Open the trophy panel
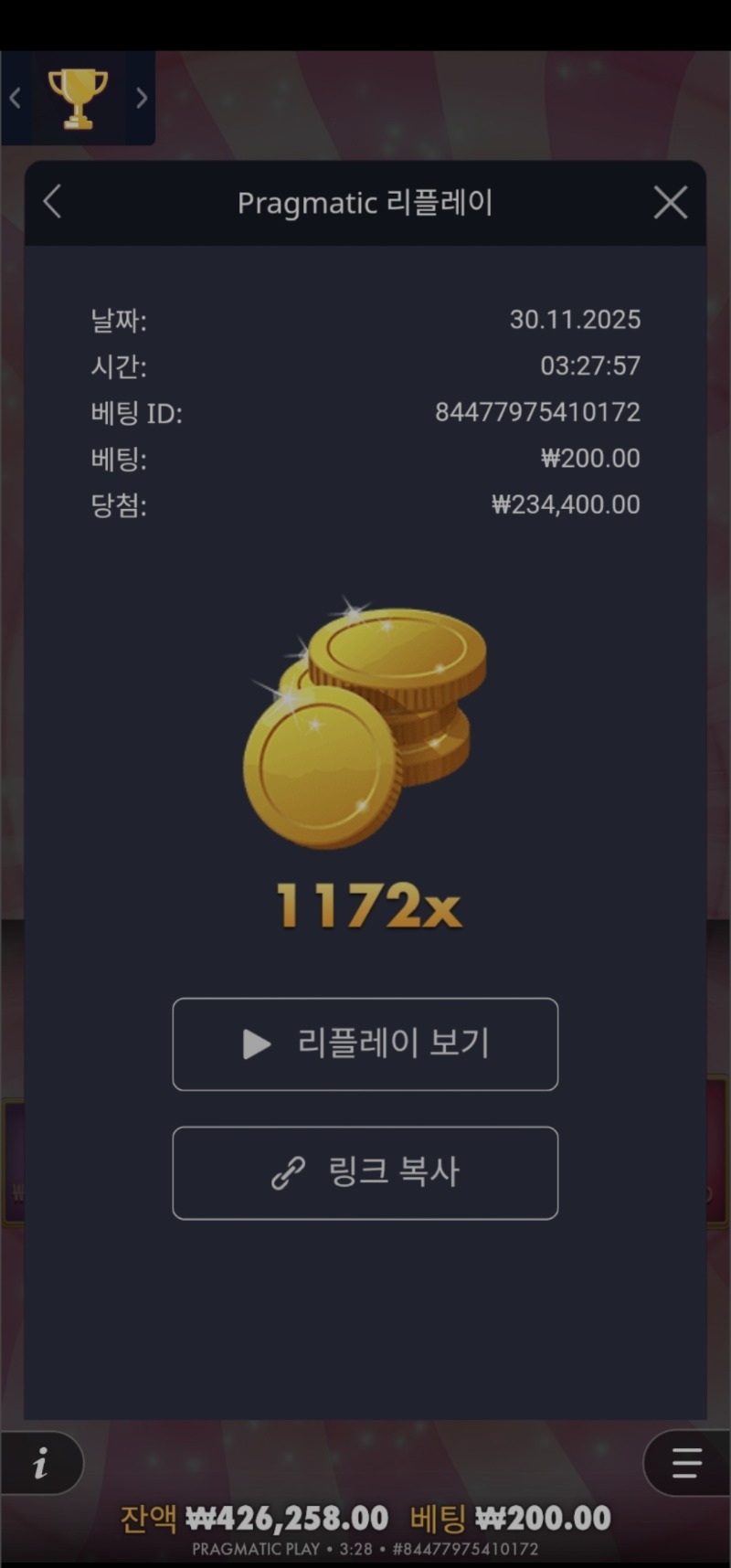This screenshot has width=731, height=1568. pyautogui.click(x=78, y=98)
